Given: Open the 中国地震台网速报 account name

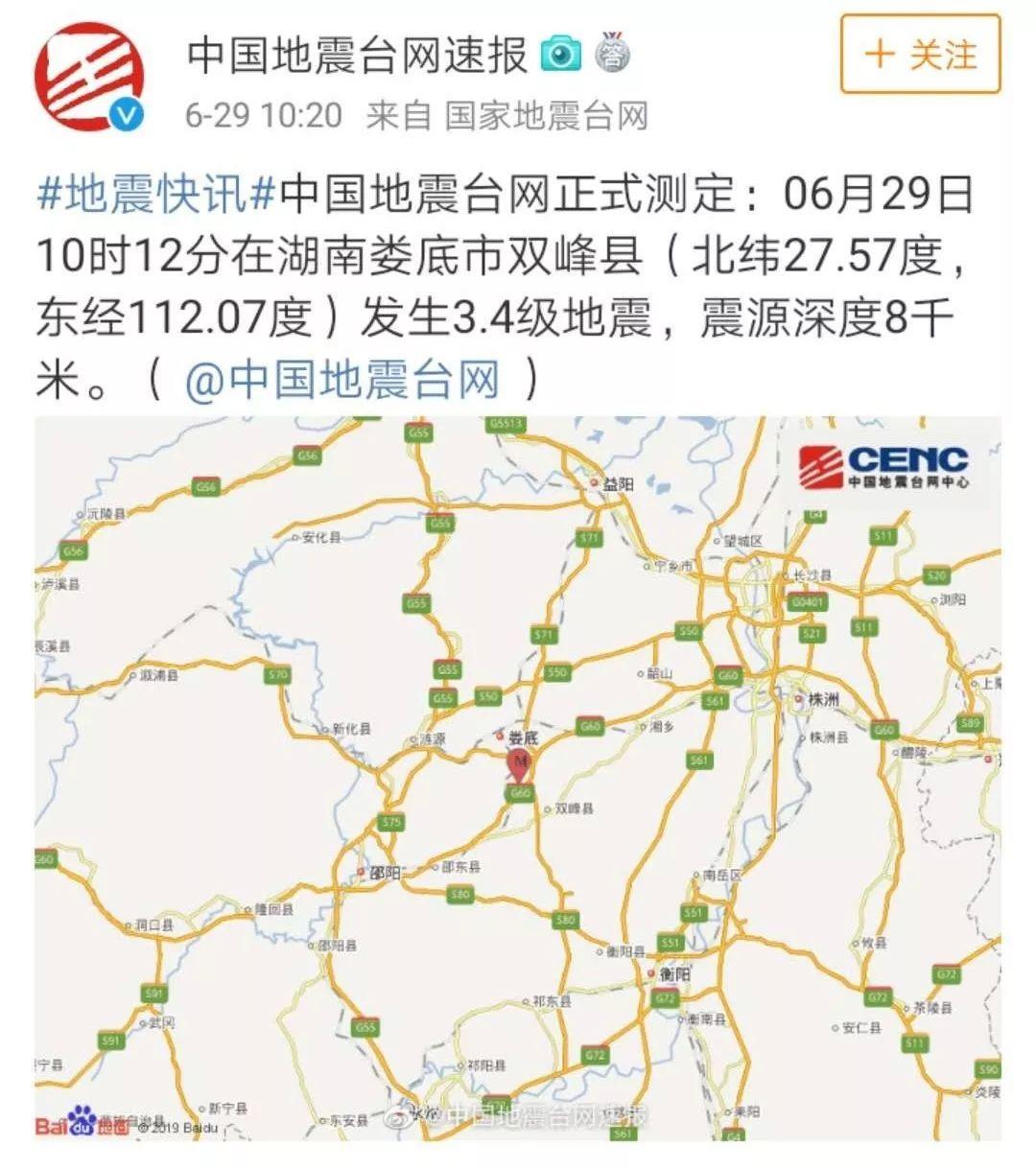Looking at the screenshot, I should point(357,56).
